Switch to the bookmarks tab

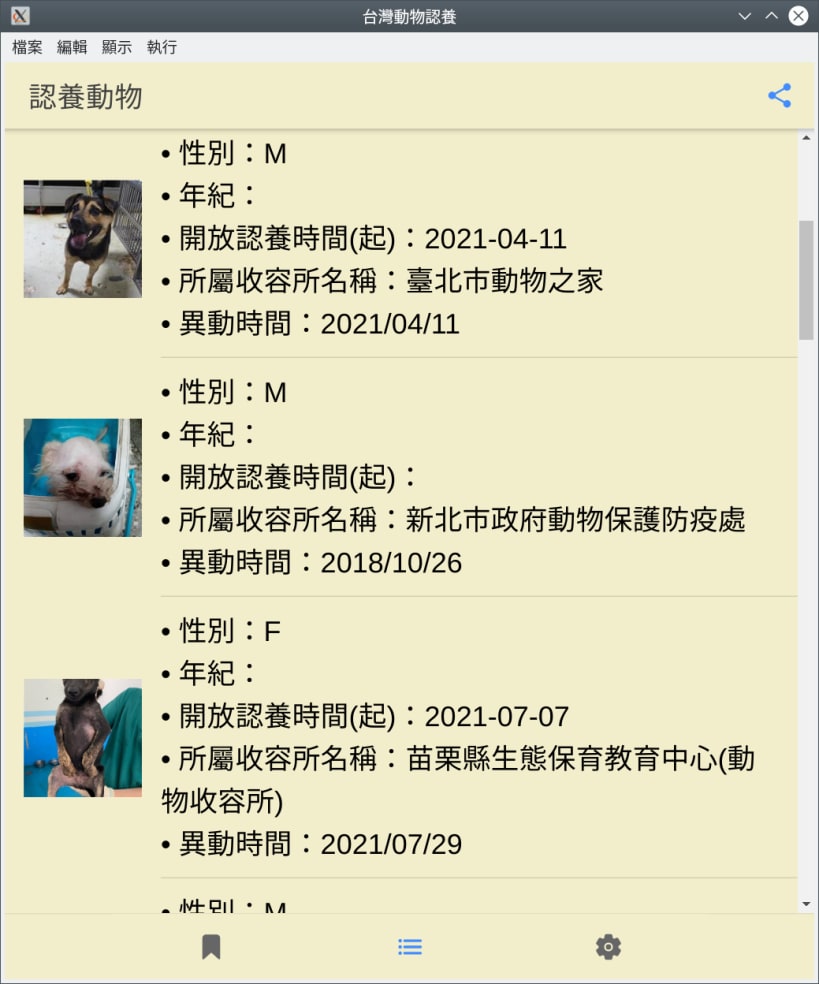pyautogui.click(x=211, y=946)
